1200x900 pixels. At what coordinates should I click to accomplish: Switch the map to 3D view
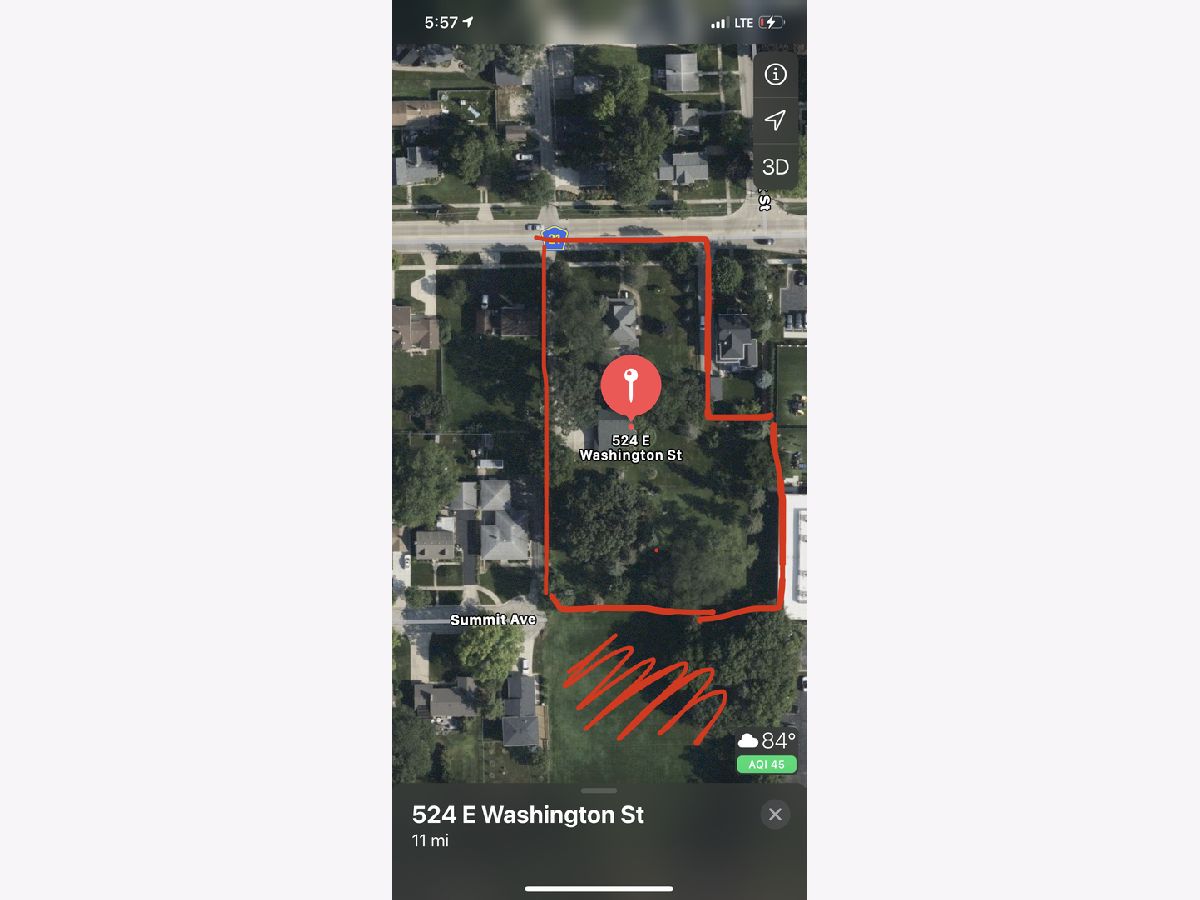point(775,166)
